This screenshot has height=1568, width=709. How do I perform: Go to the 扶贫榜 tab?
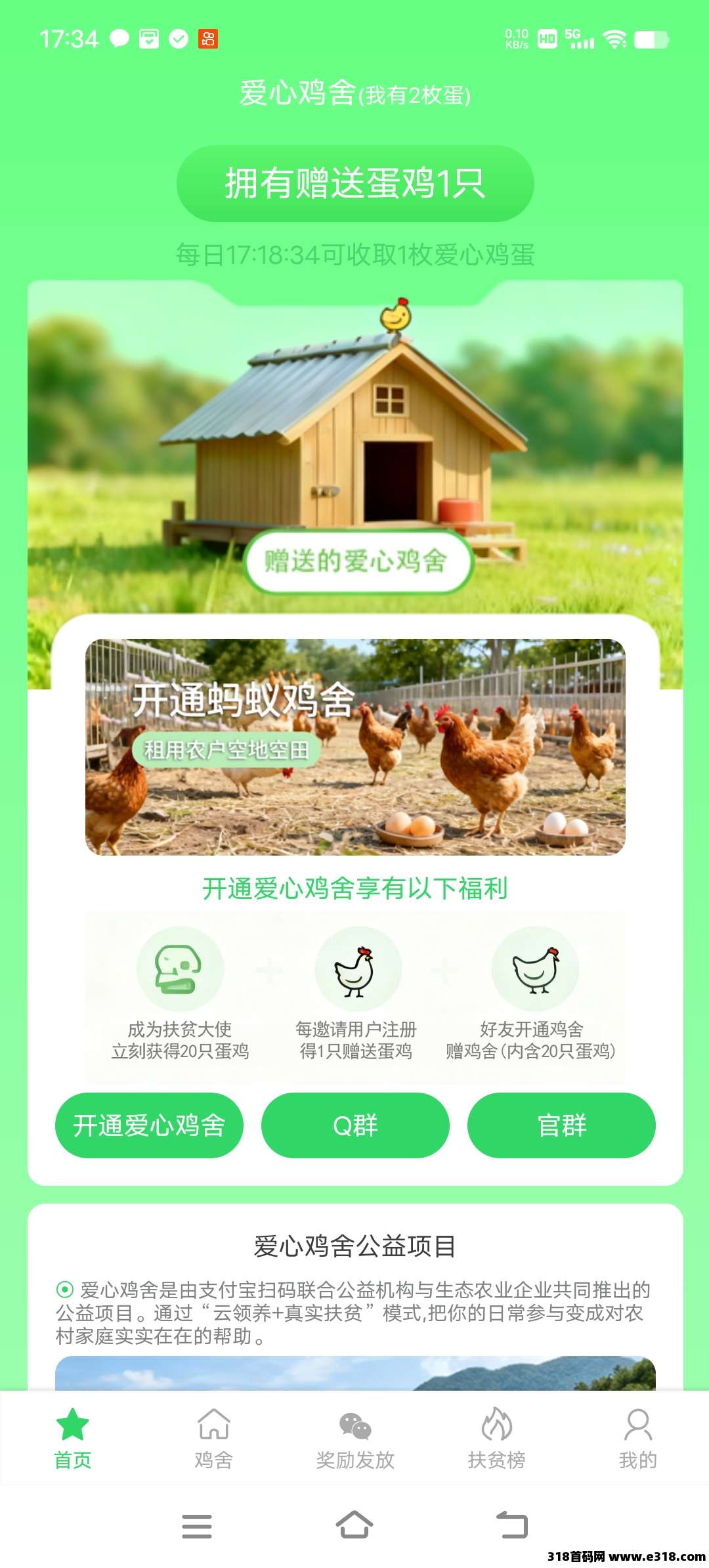[x=497, y=1438]
